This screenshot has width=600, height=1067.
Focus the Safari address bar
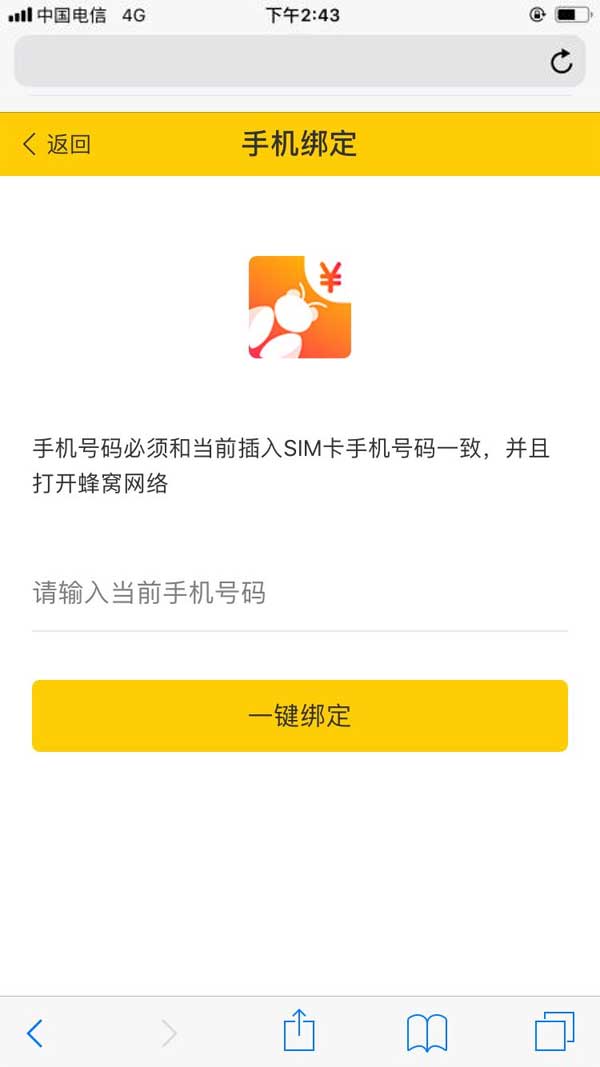pyautogui.click(x=280, y=62)
